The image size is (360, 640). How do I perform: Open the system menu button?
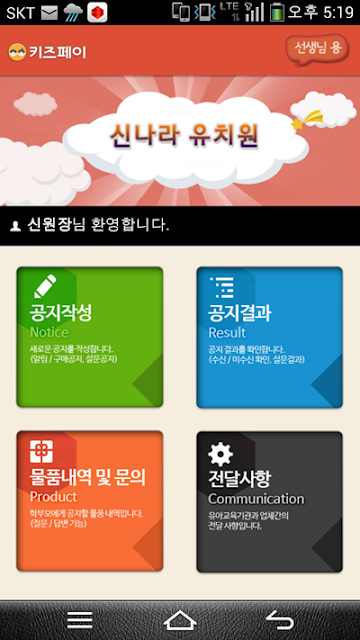coord(80,621)
